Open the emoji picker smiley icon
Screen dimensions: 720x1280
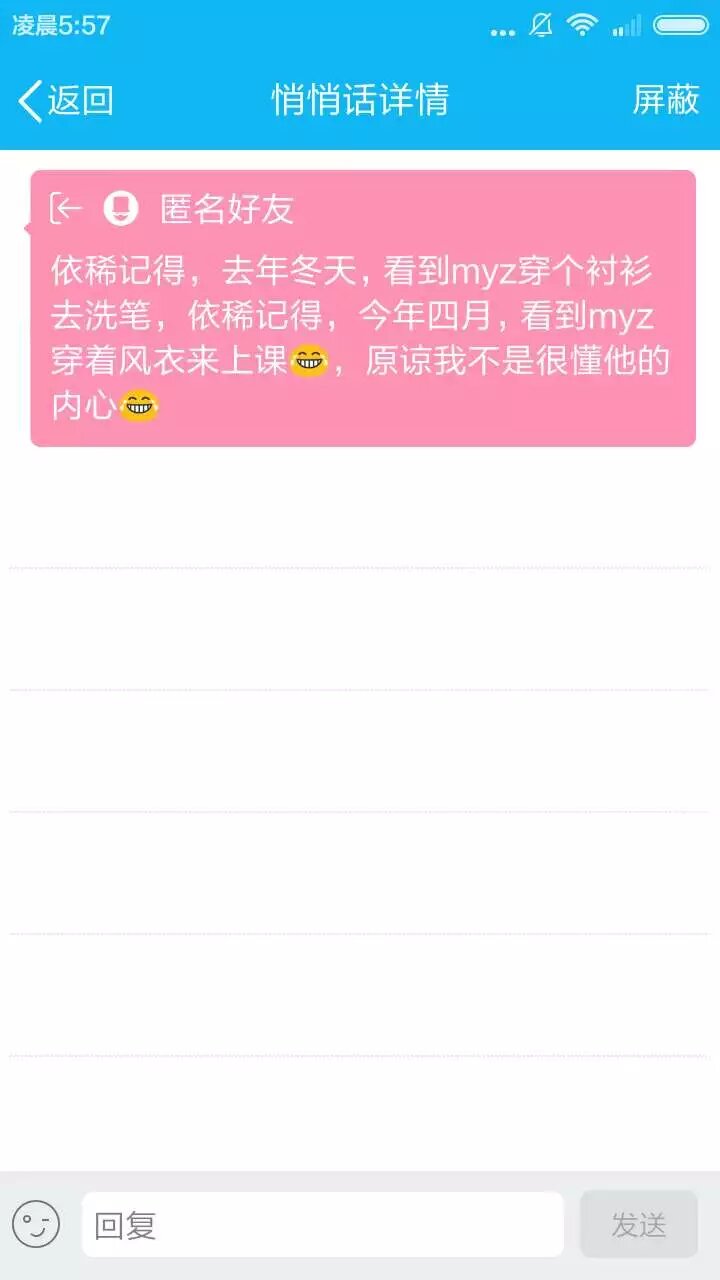coord(36,1224)
